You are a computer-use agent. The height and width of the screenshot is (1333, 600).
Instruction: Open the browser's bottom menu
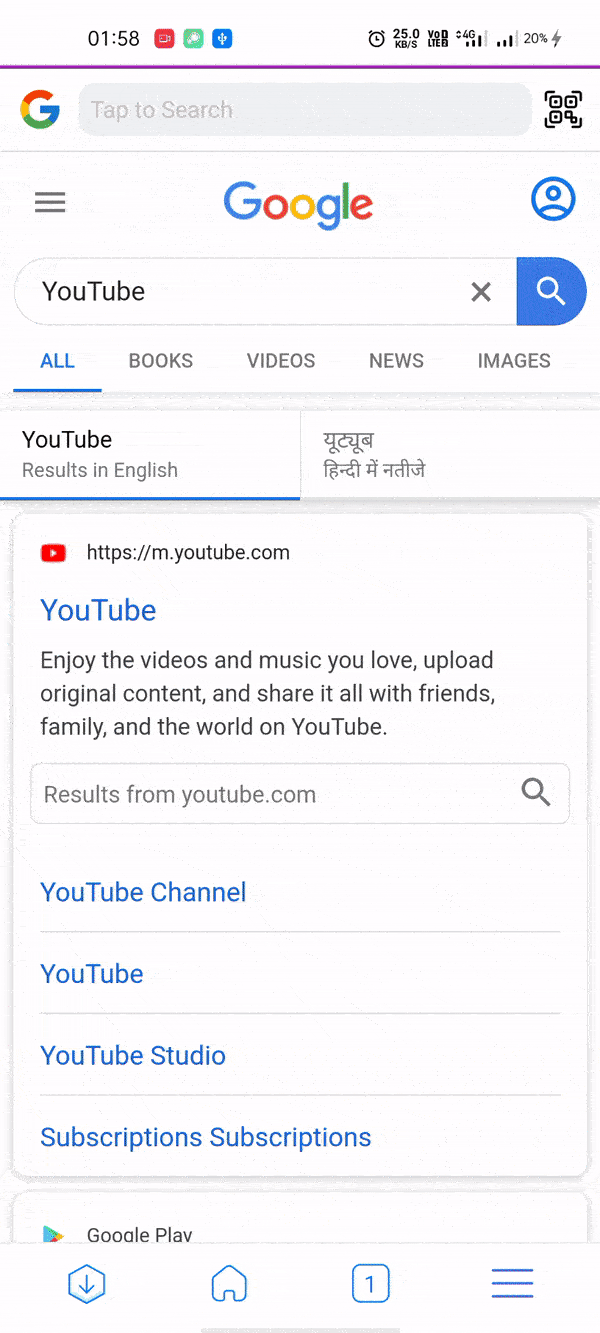click(x=512, y=1284)
